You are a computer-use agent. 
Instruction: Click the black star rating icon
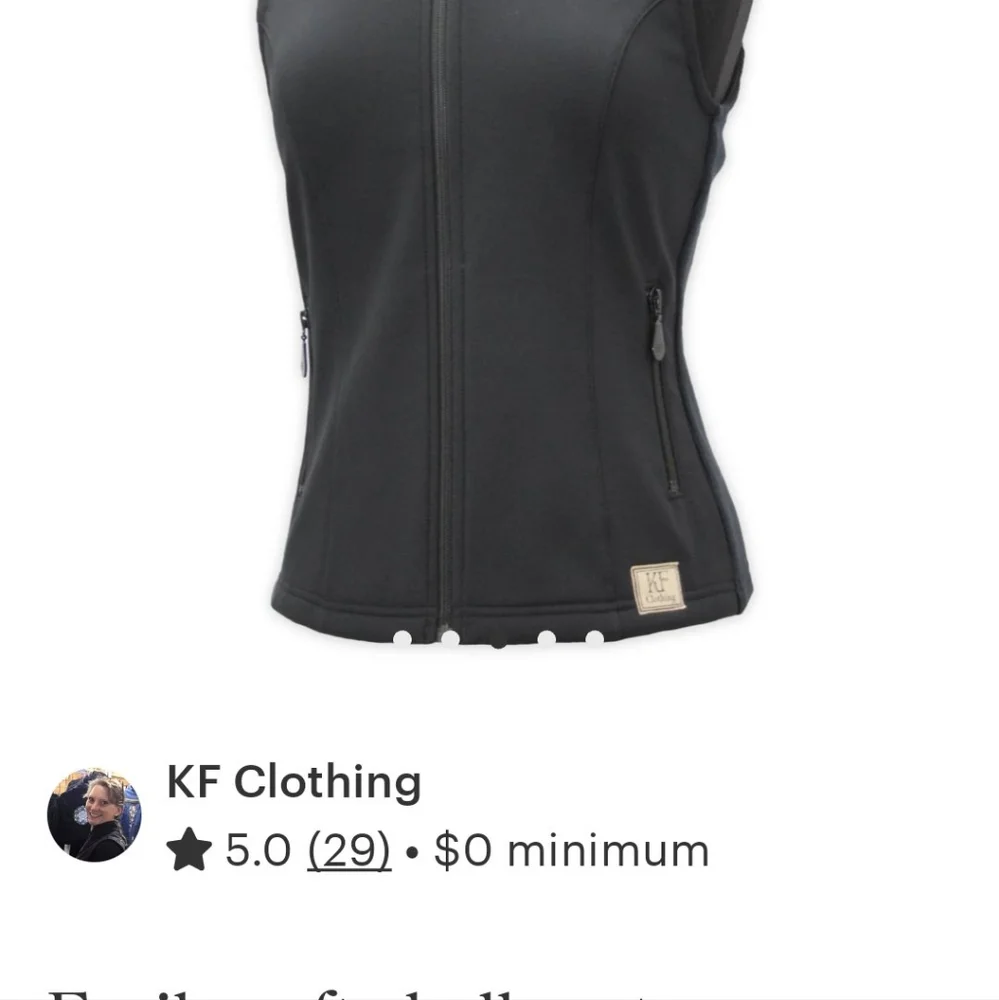(x=188, y=850)
